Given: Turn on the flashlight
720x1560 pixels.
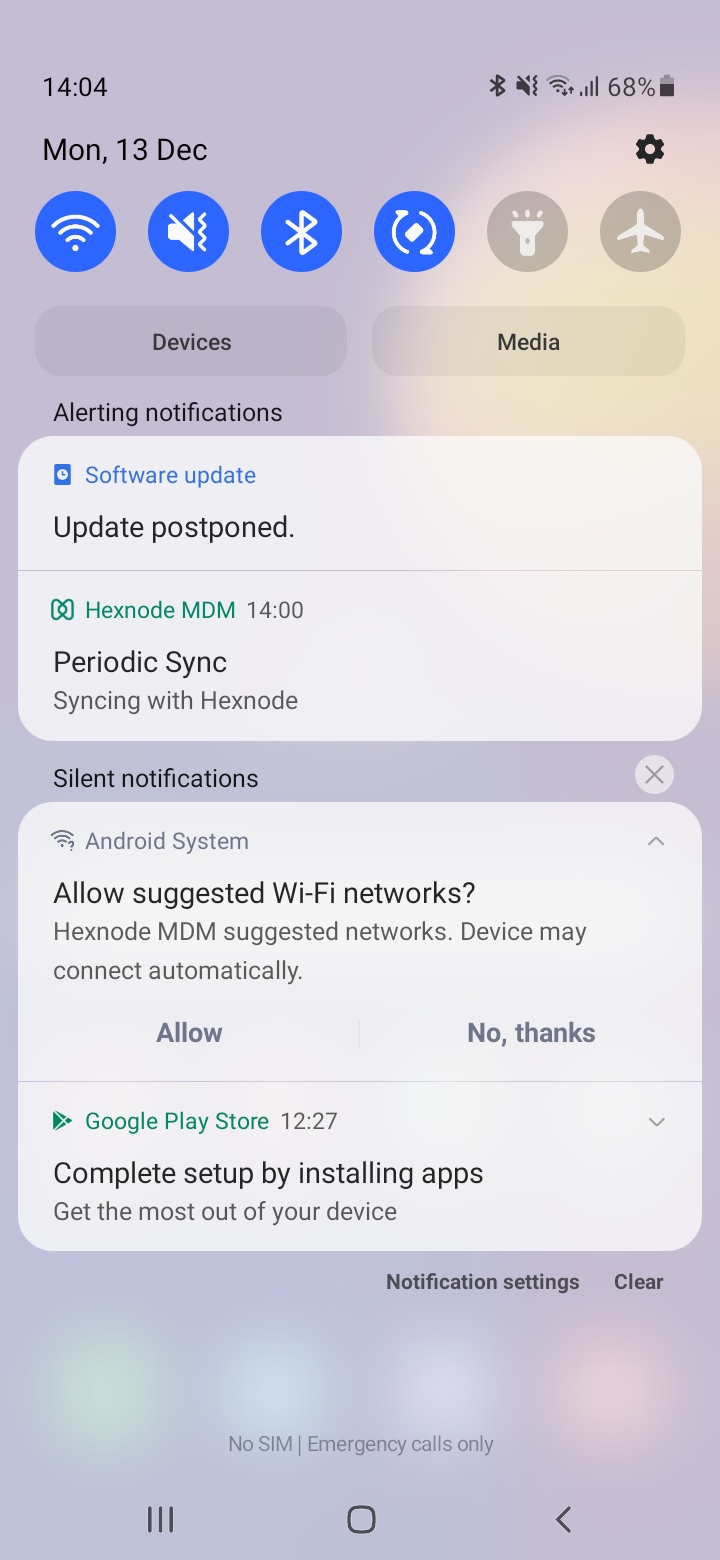Looking at the screenshot, I should [x=527, y=232].
